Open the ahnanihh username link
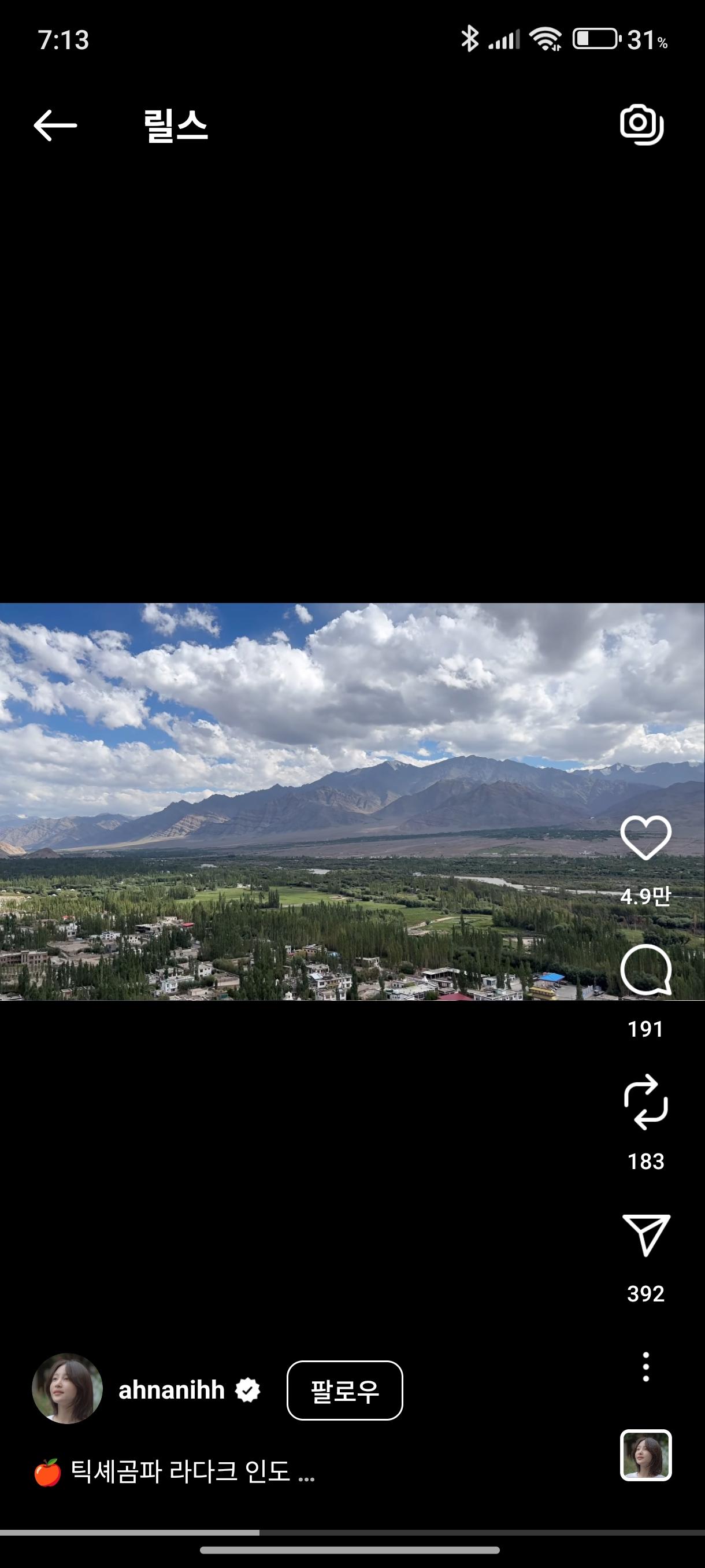This screenshot has width=705, height=1568. [172, 1391]
